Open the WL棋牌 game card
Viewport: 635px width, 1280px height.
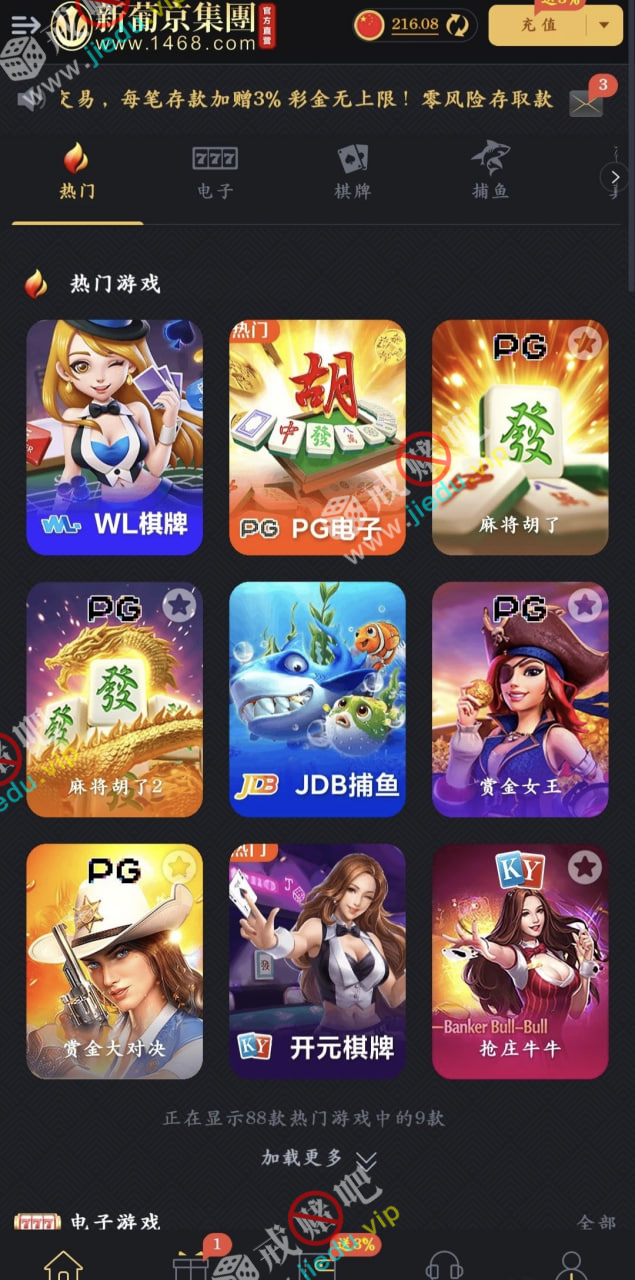click(x=115, y=437)
